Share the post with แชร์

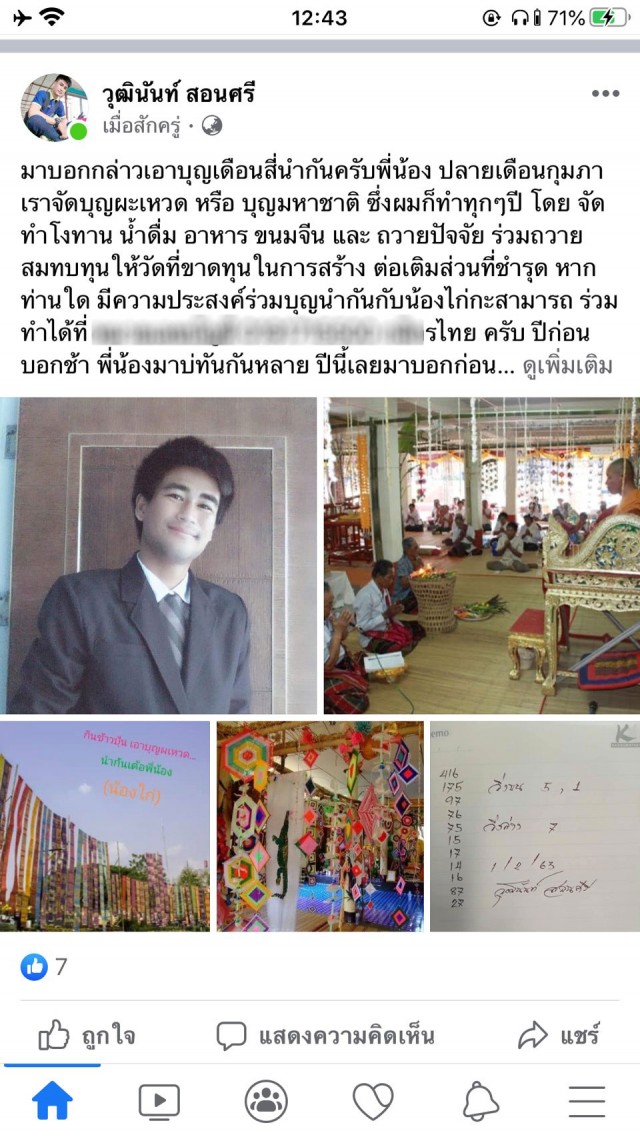558,1035
